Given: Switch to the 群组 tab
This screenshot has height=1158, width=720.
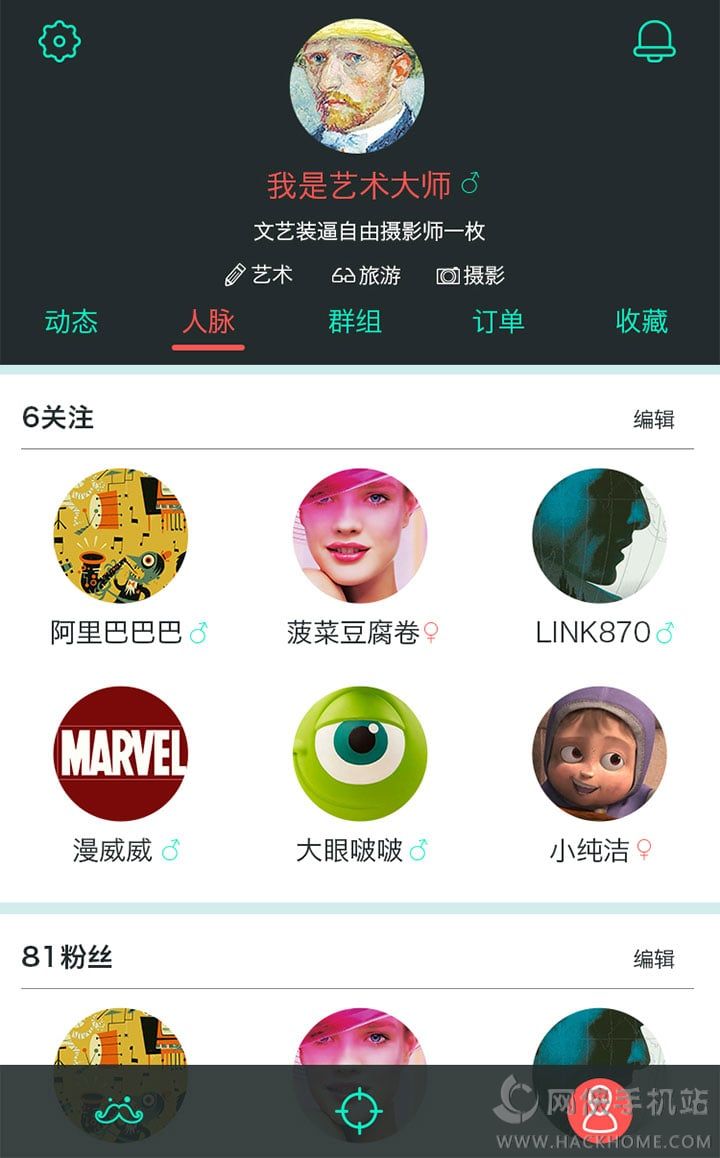Looking at the screenshot, I should click(x=355, y=321).
